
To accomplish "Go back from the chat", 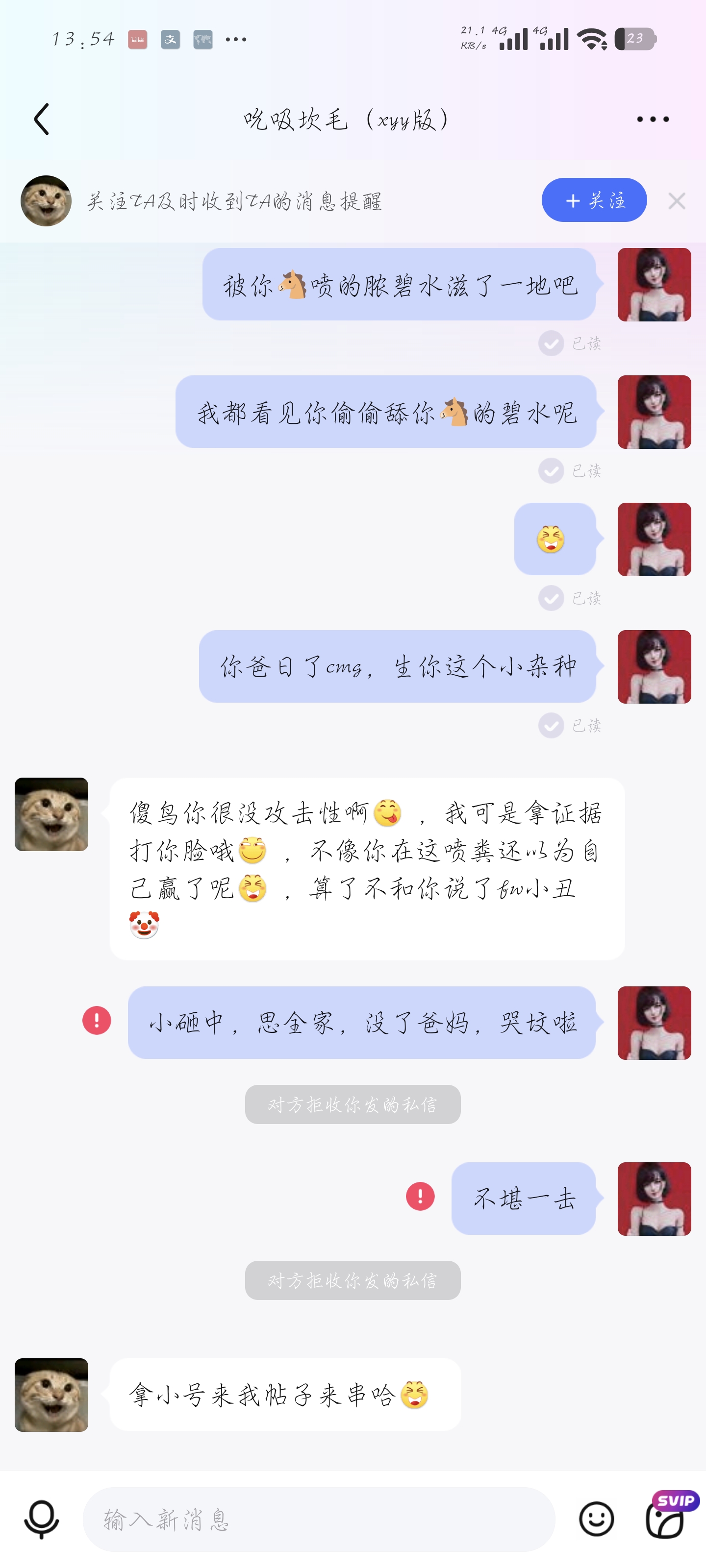I will [x=41, y=119].
